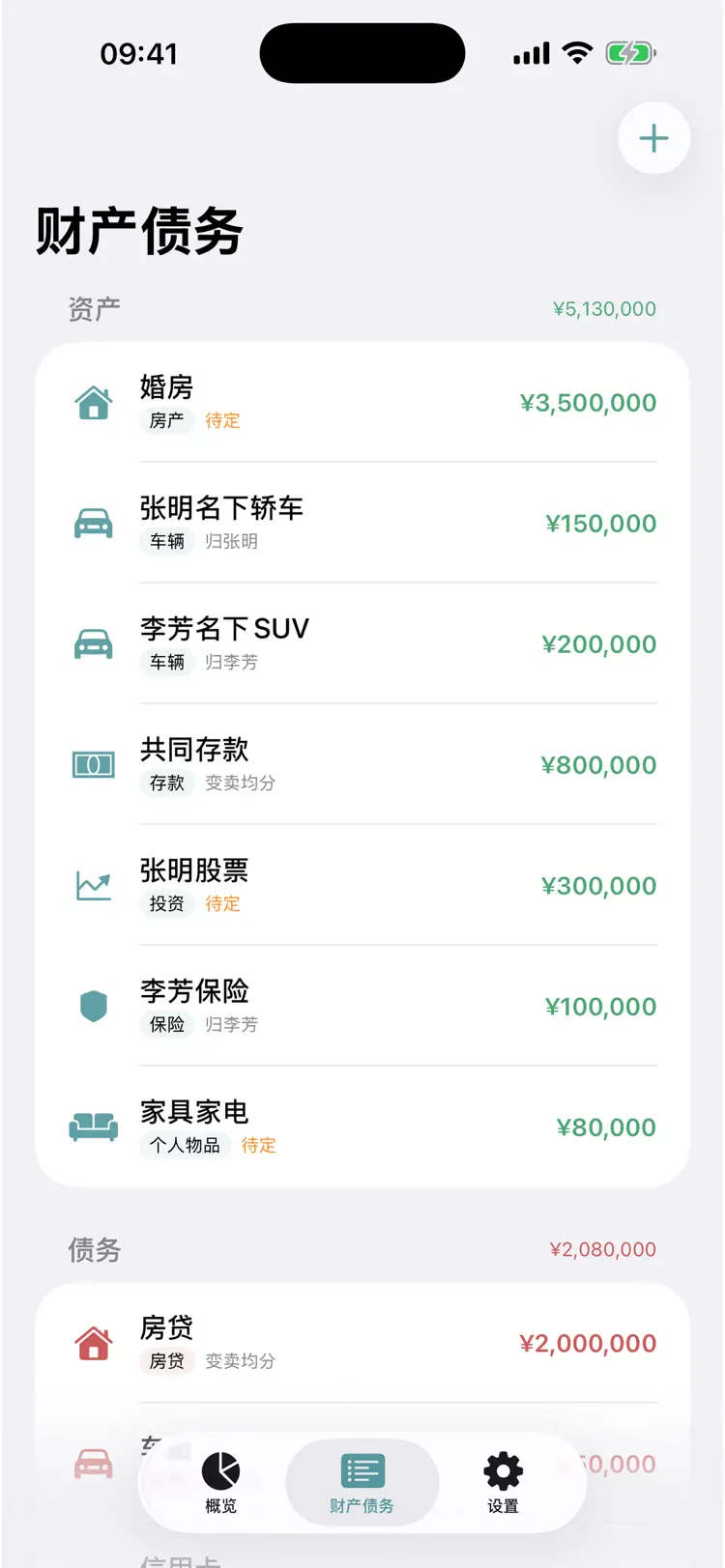Screen dimensions: 725x1568
Task: Select the stock chart icon for 张明股票
Action: click(x=93, y=885)
